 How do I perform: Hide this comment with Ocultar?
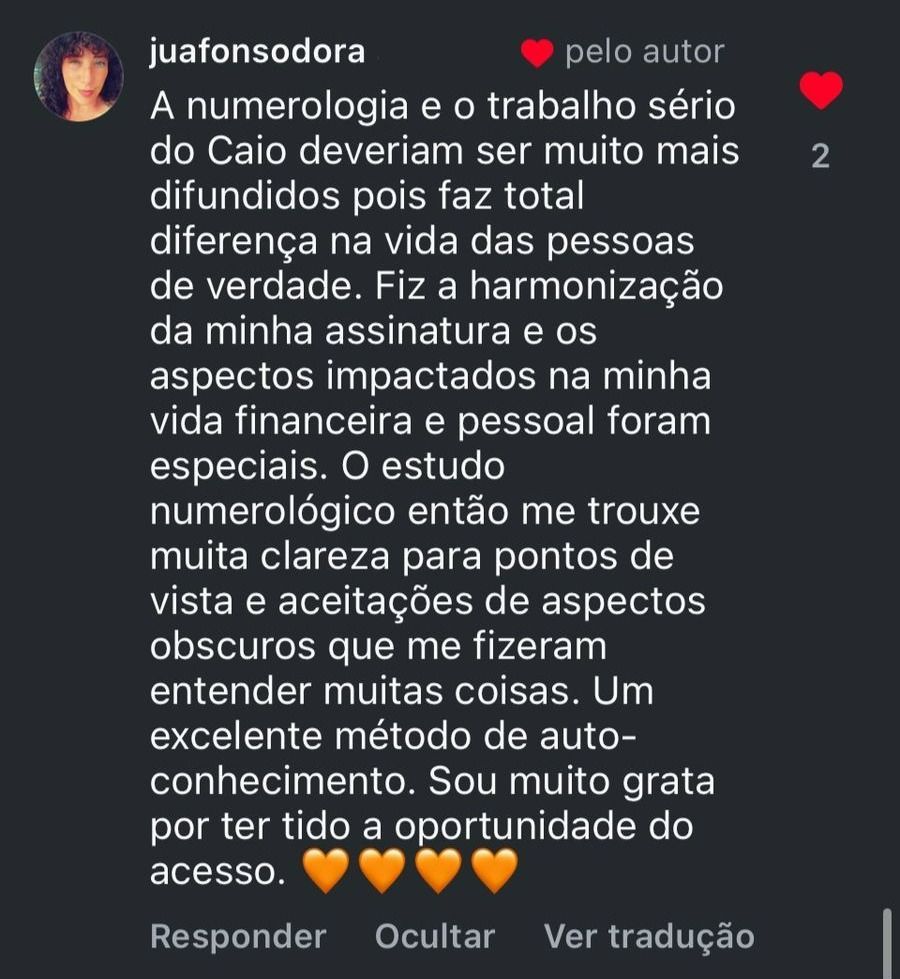[x=434, y=936]
